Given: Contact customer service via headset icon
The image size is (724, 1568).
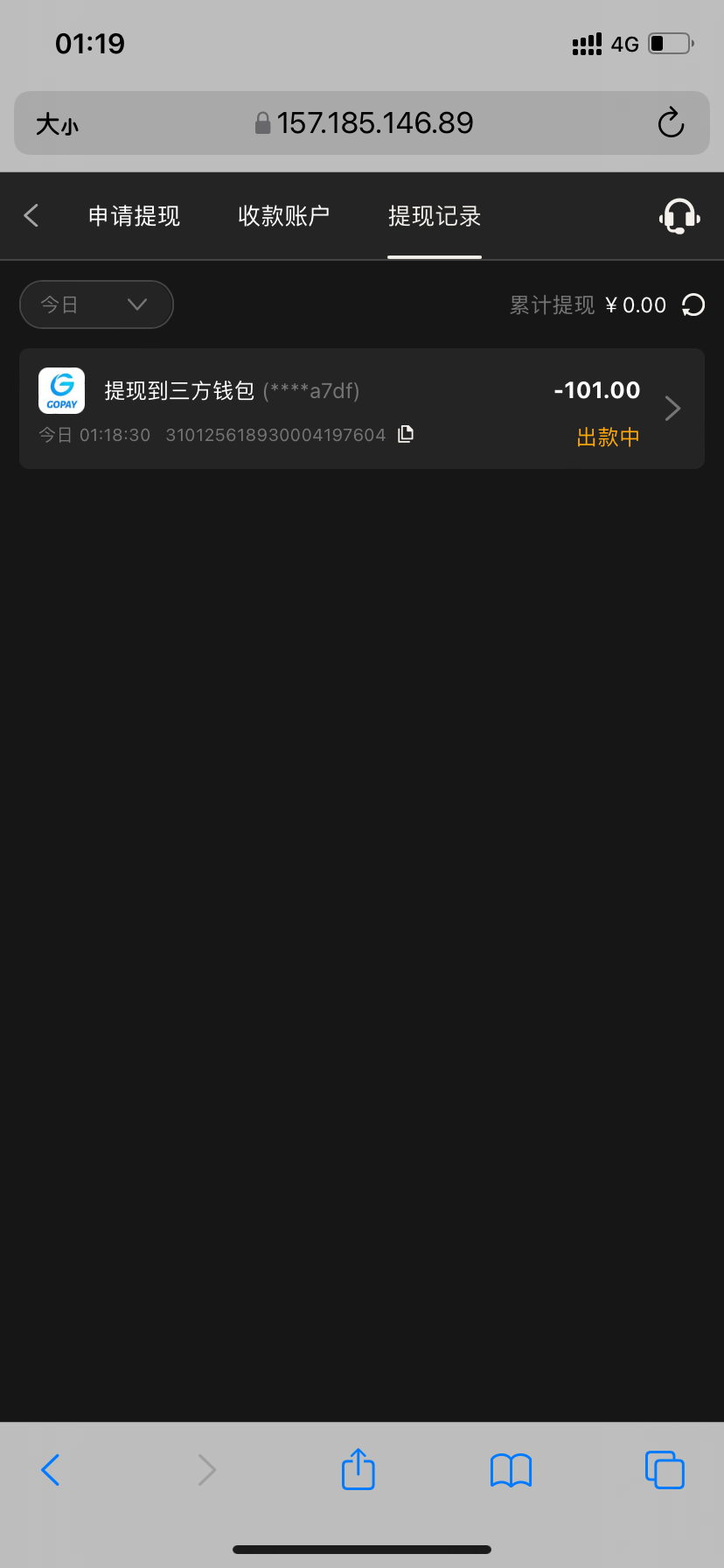Looking at the screenshot, I should (679, 216).
